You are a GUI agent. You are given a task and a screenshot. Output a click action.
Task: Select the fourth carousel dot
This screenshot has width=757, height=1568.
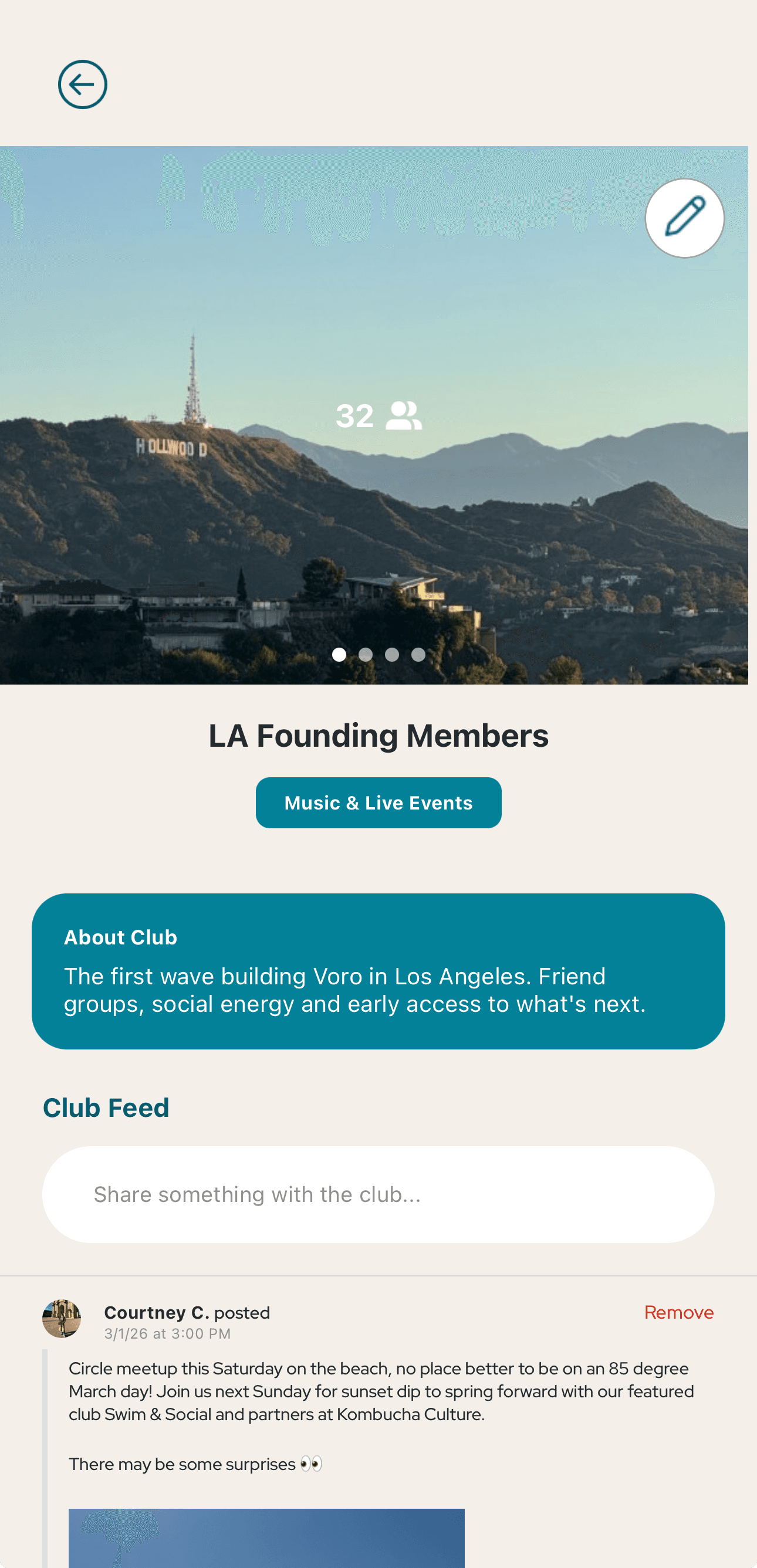pos(418,655)
